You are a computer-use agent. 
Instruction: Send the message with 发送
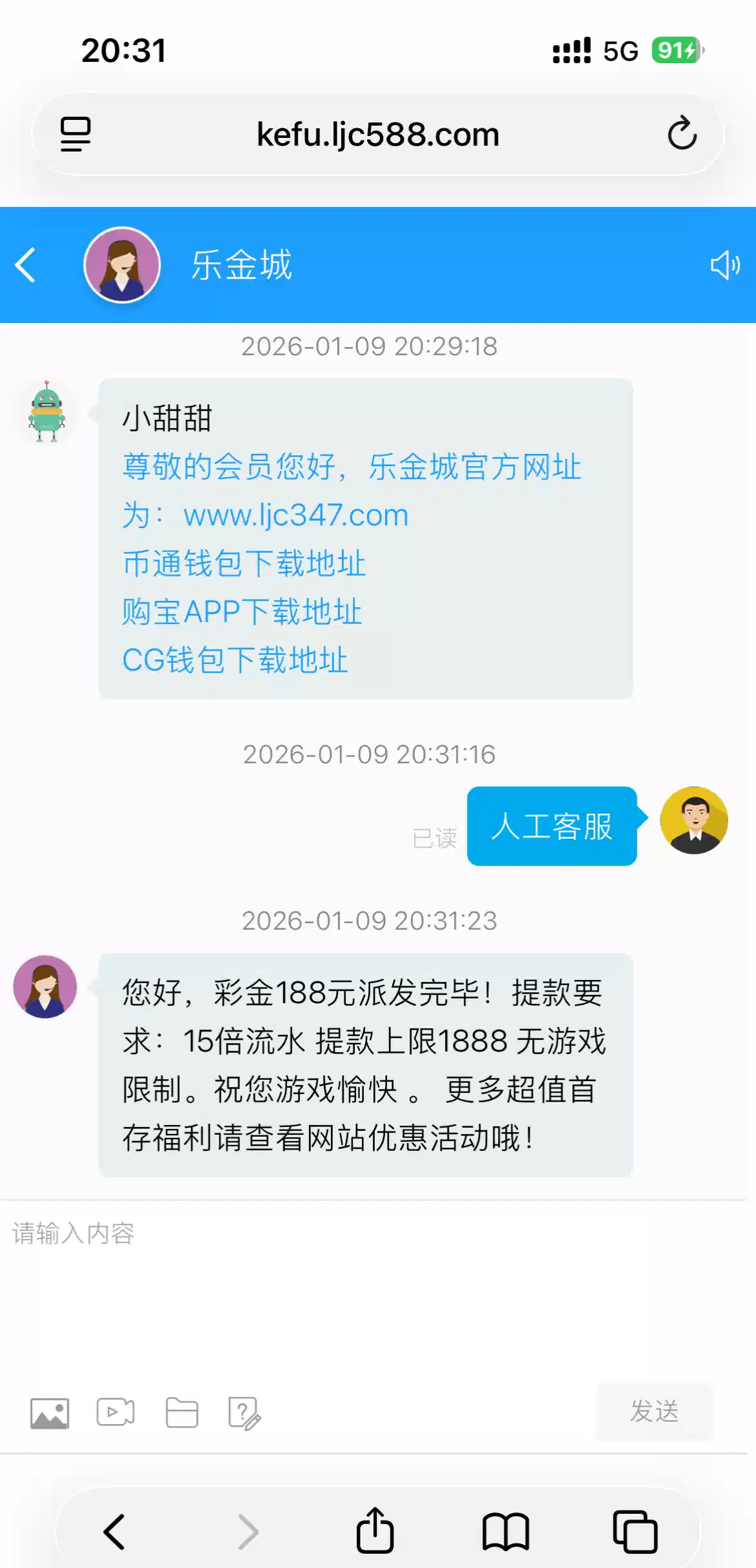click(654, 1411)
